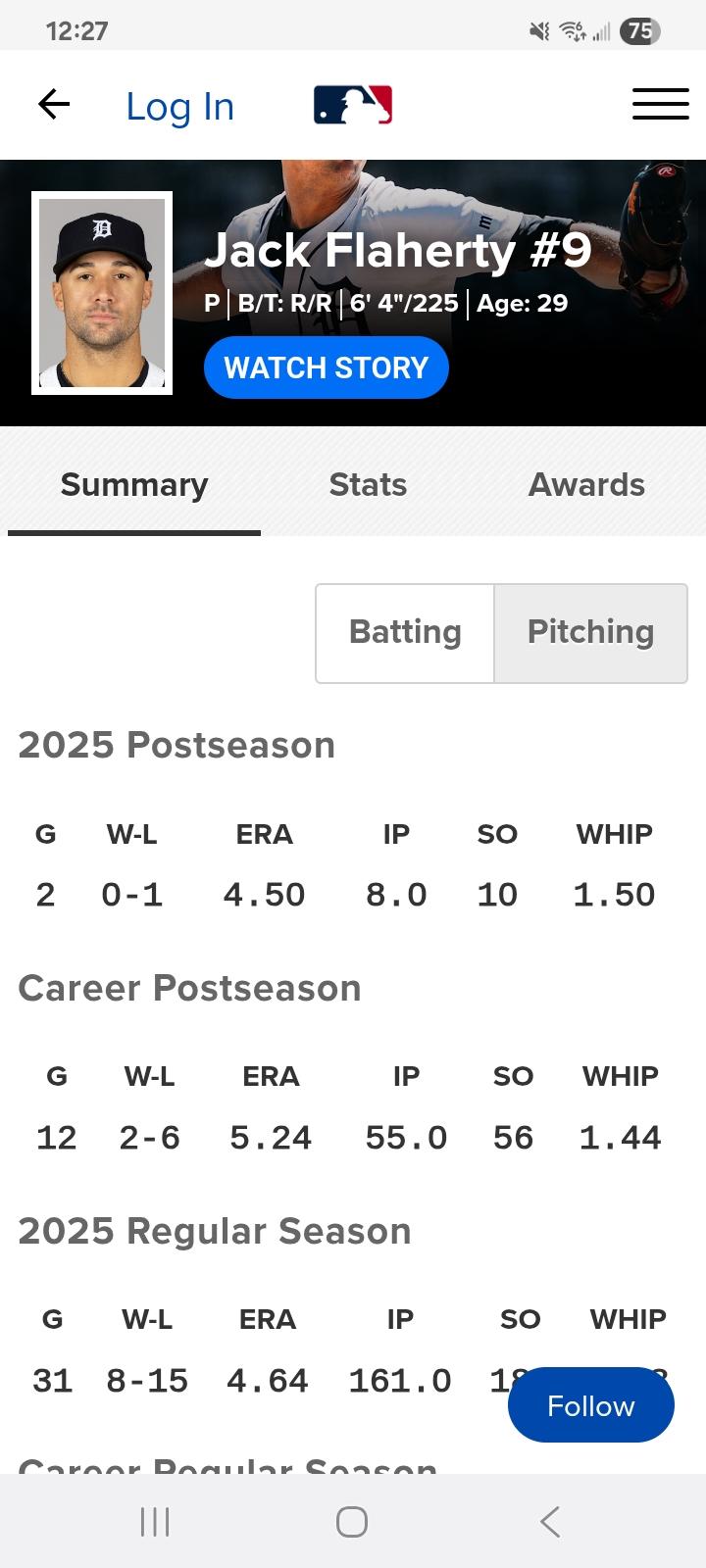
Task: Go back using the arrow icon
Action: pos(54,105)
